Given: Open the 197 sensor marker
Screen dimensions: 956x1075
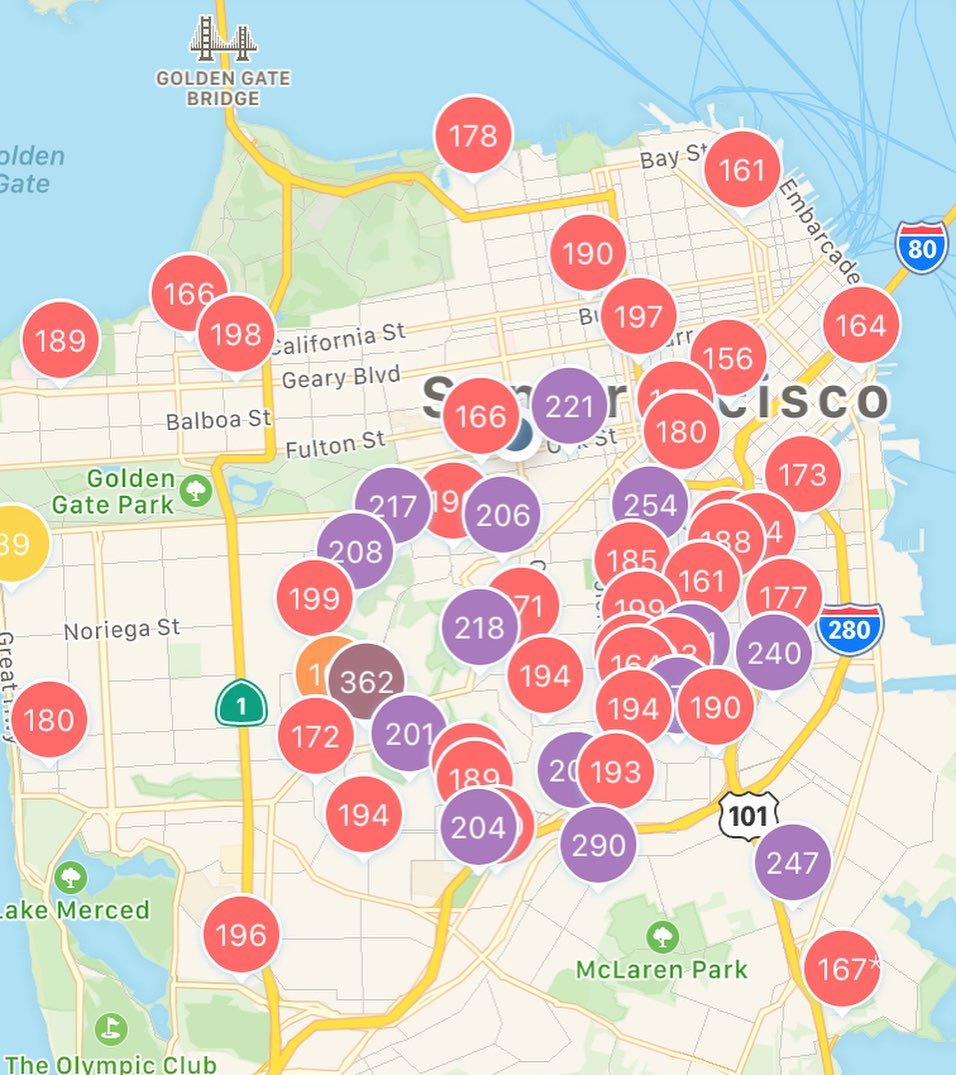Looking at the screenshot, I should tap(639, 317).
